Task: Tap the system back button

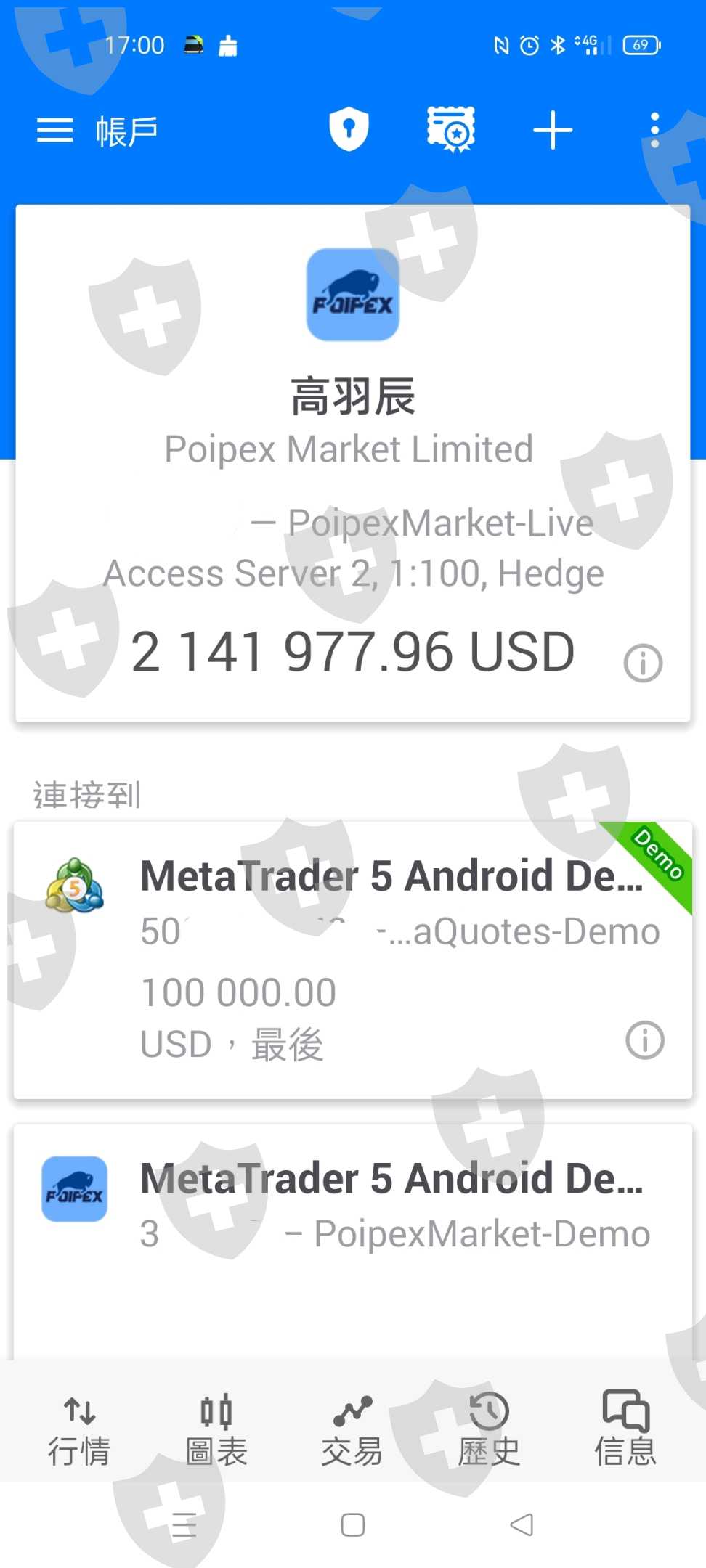Action: pyautogui.click(x=522, y=1524)
